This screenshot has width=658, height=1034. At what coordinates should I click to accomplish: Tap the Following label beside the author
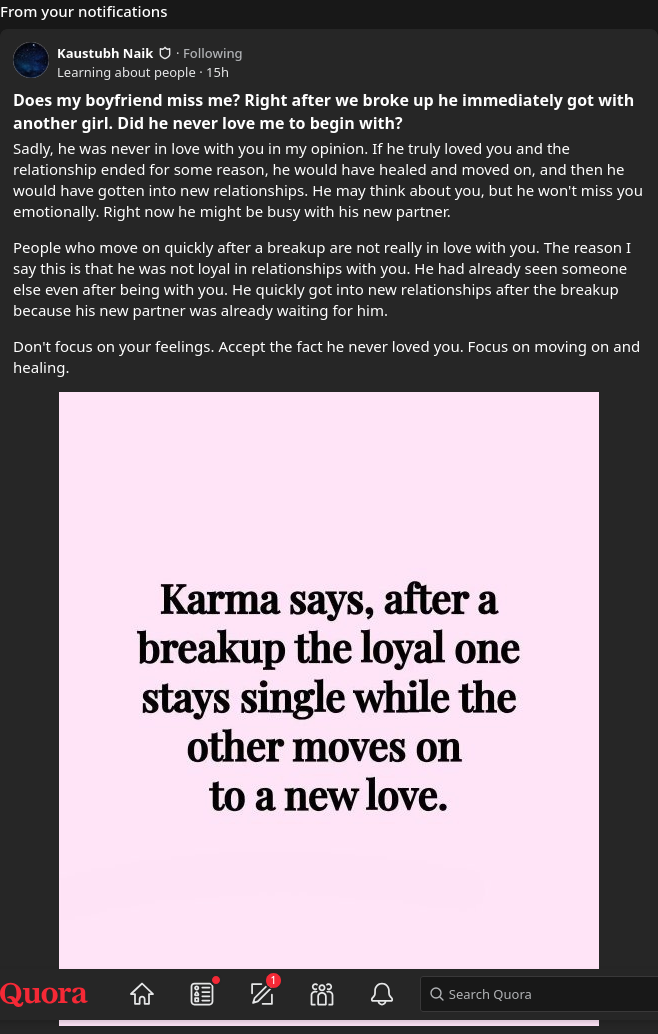coord(212,53)
